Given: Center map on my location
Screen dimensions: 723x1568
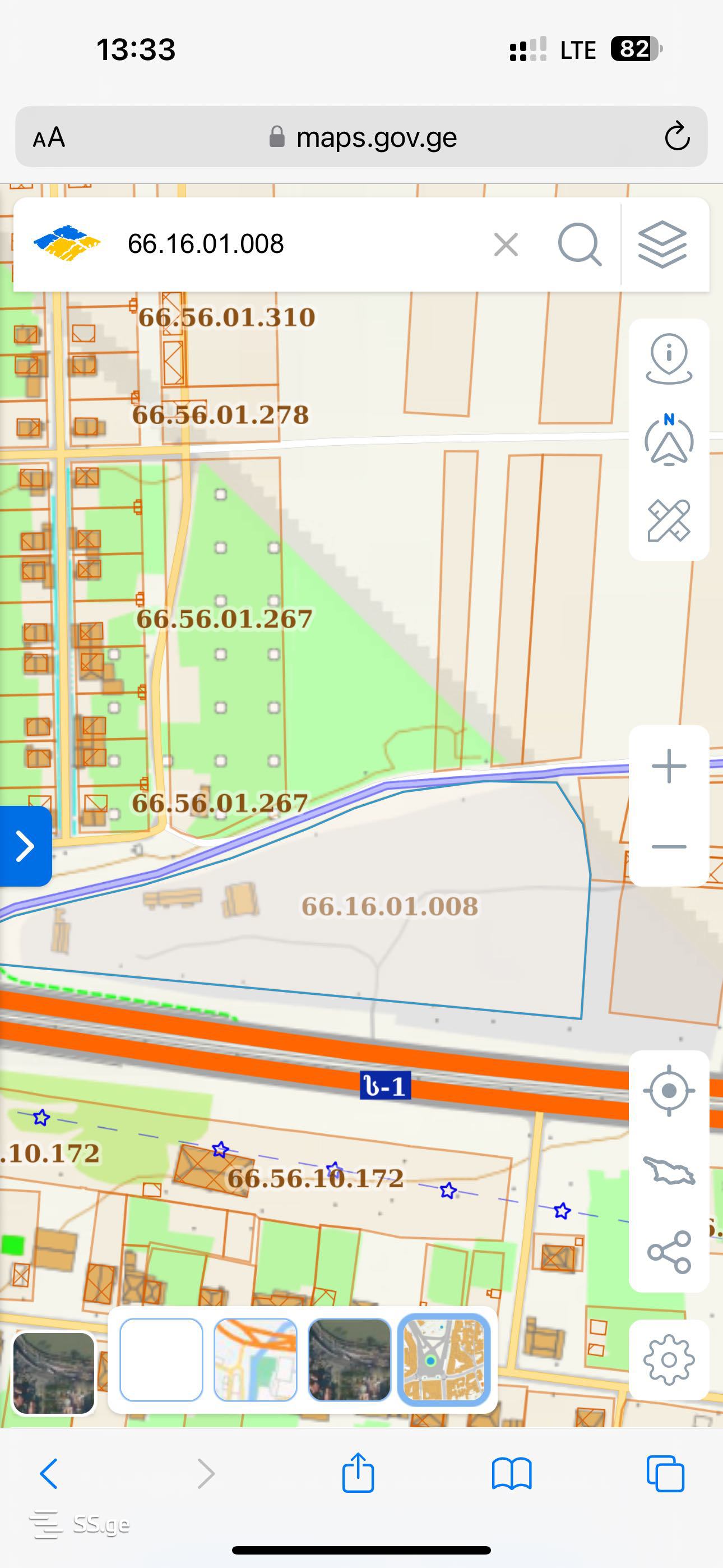Looking at the screenshot, I should pyautogui.click(x=668, y=1091).
